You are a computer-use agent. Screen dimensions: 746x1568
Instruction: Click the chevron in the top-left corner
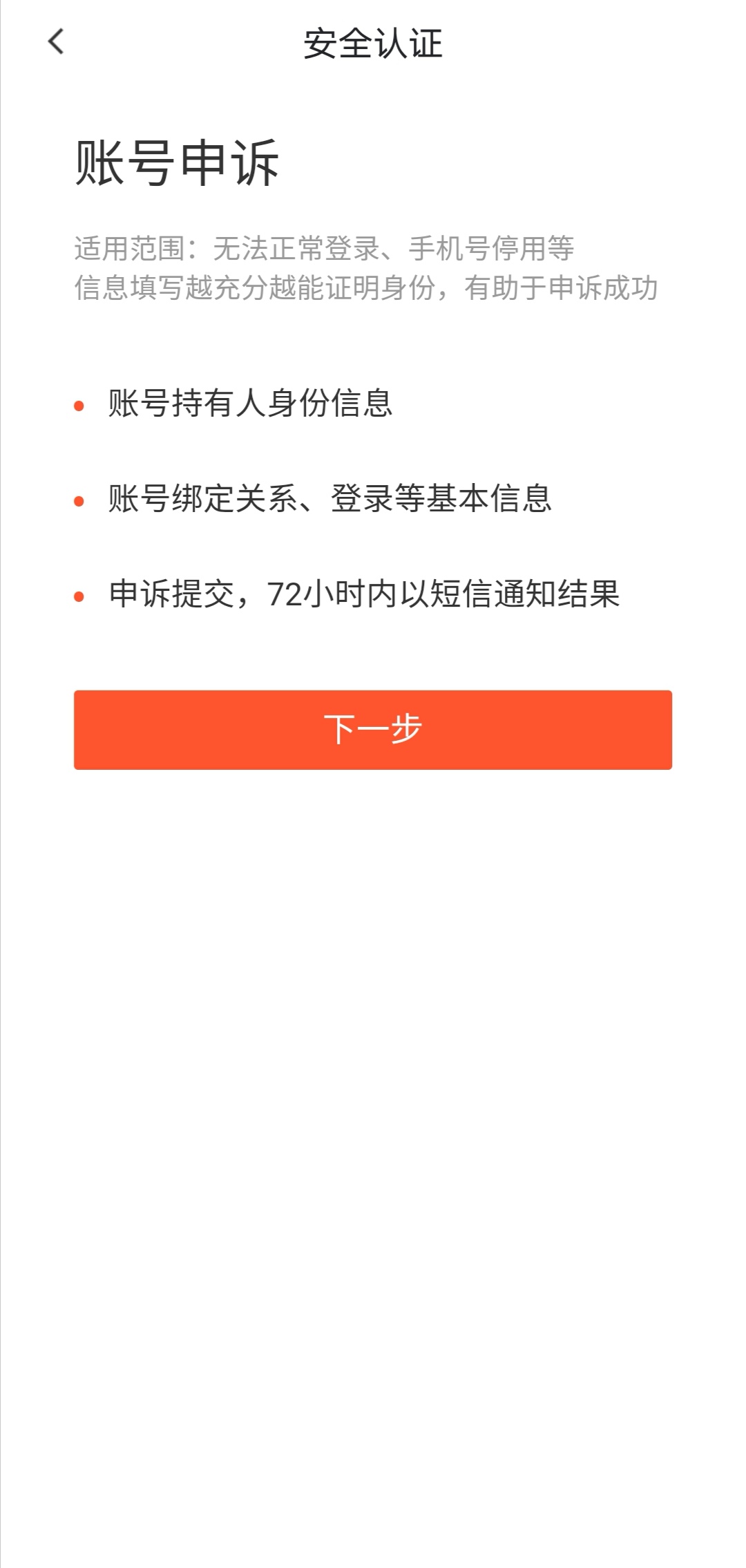(x=55, y=43)
